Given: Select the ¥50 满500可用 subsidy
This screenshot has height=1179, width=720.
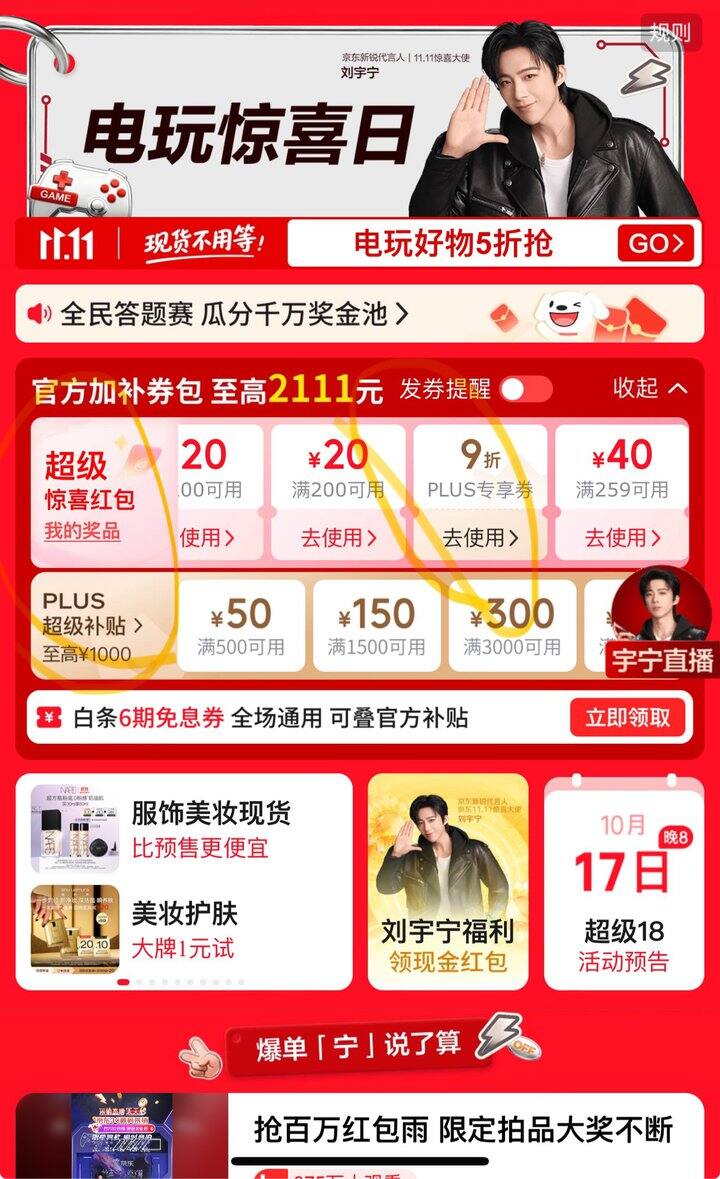Looking at the screenshot, I should pos(241,626).
